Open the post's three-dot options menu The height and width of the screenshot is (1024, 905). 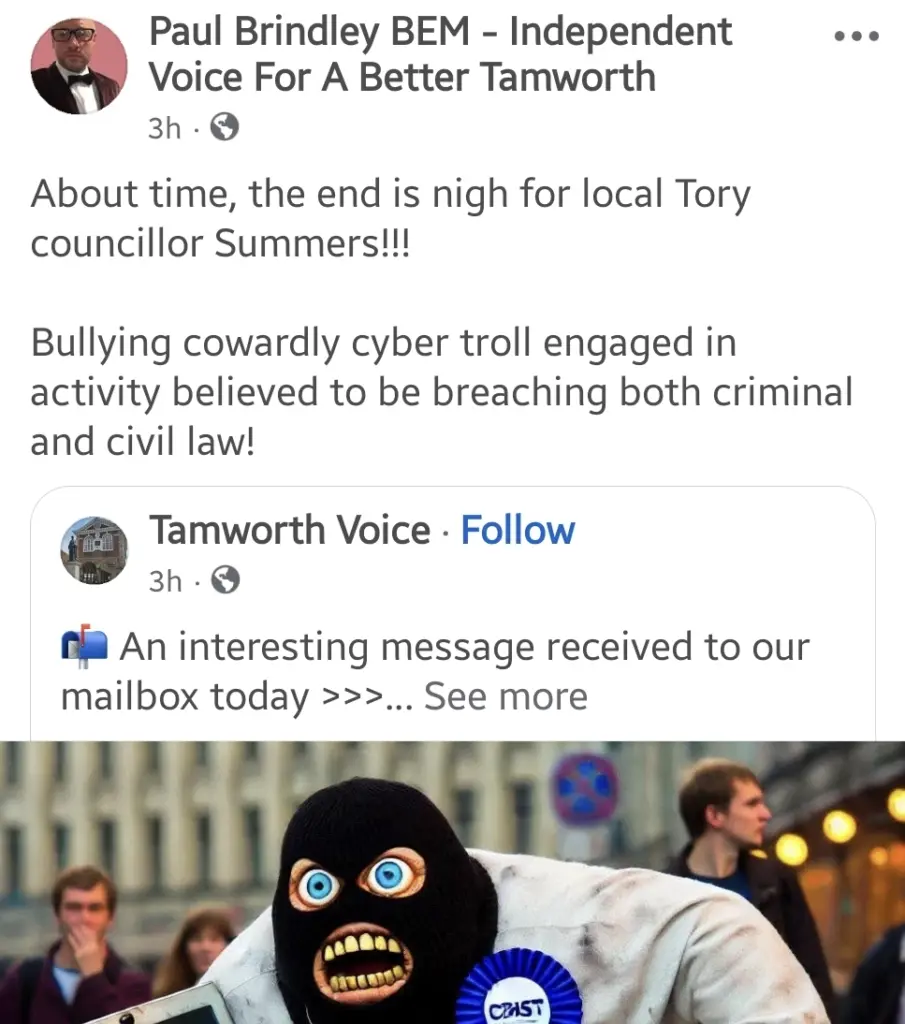tap(856, 36)
